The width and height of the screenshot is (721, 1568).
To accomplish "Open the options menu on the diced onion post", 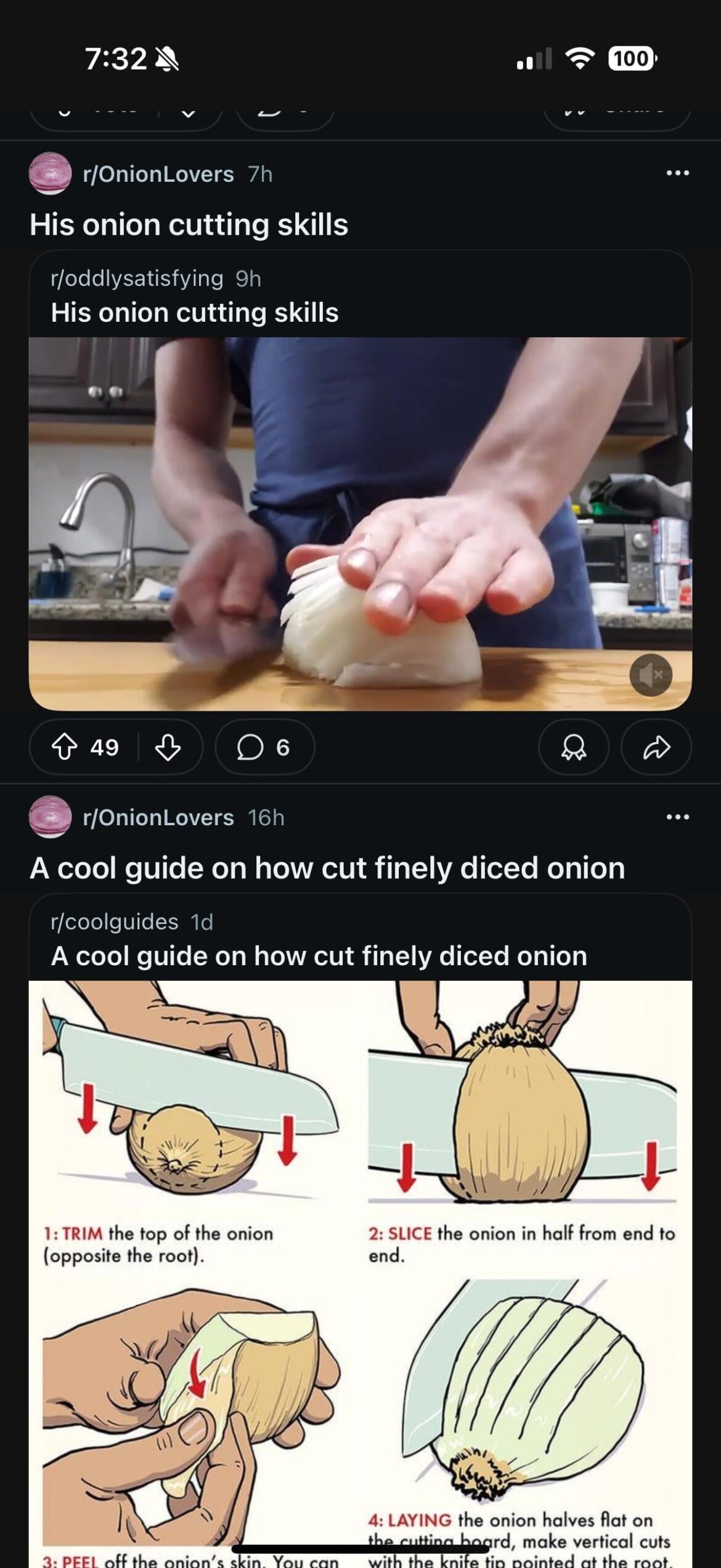I will coord(675,817).
